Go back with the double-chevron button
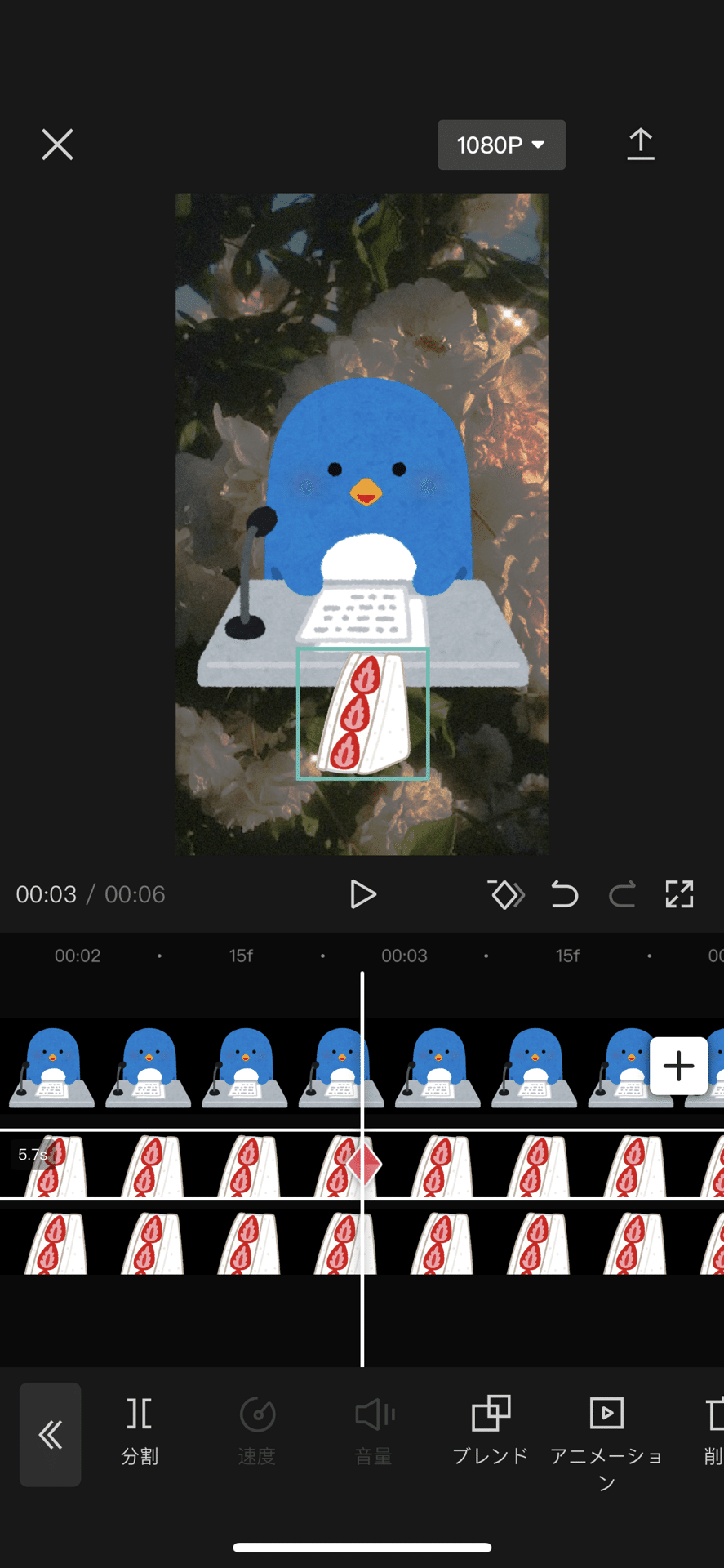Viewport: 724px width, 1568px height. (x=51, y=1434)
